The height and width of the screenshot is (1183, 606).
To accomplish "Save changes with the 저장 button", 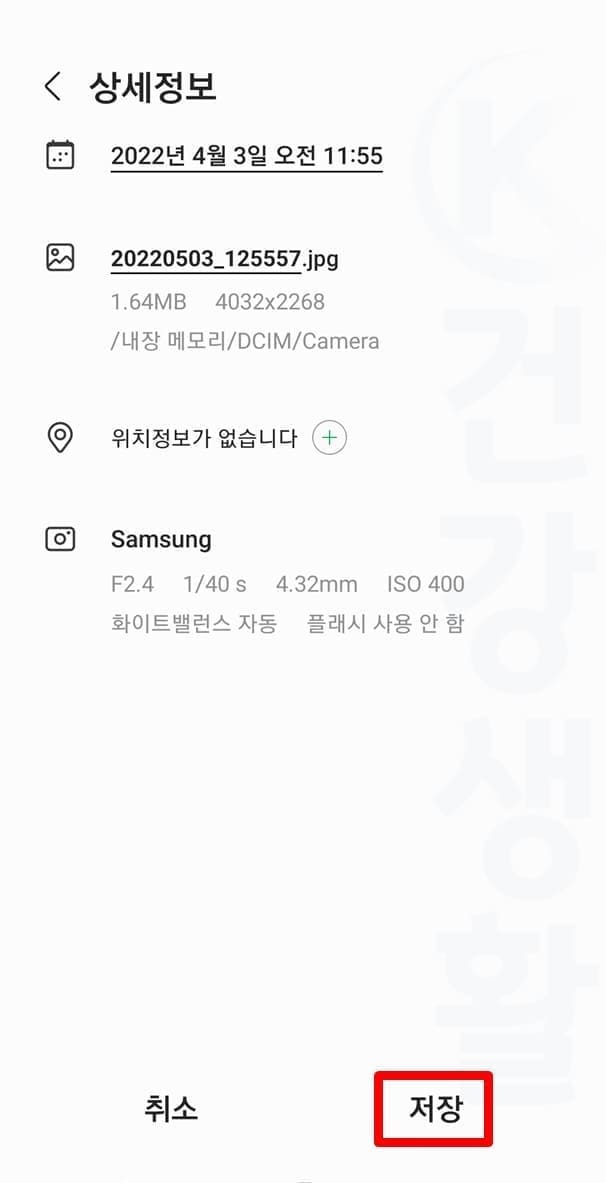I will [x=435, y=1108].
